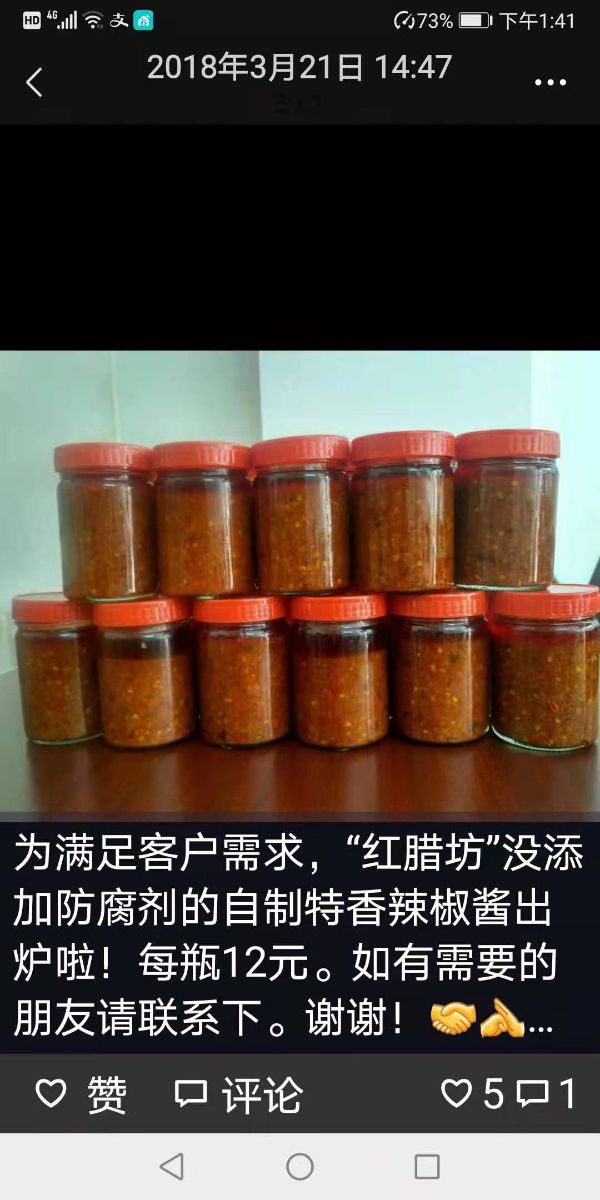
Task: Write a comment via 评论
Action: (x=238, y=1095)
